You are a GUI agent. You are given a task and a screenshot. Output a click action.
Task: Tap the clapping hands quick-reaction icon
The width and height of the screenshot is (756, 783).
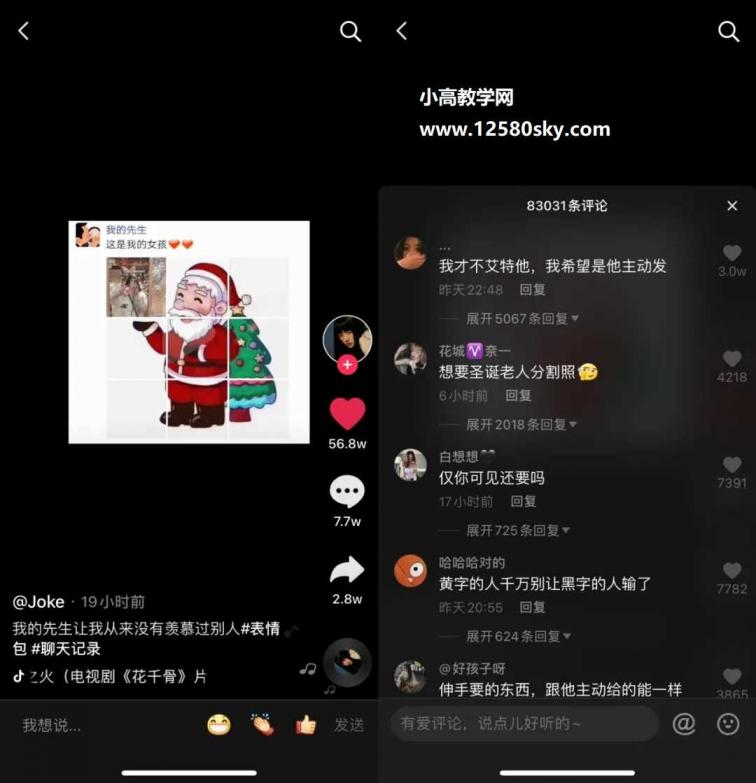pos(263,724)
